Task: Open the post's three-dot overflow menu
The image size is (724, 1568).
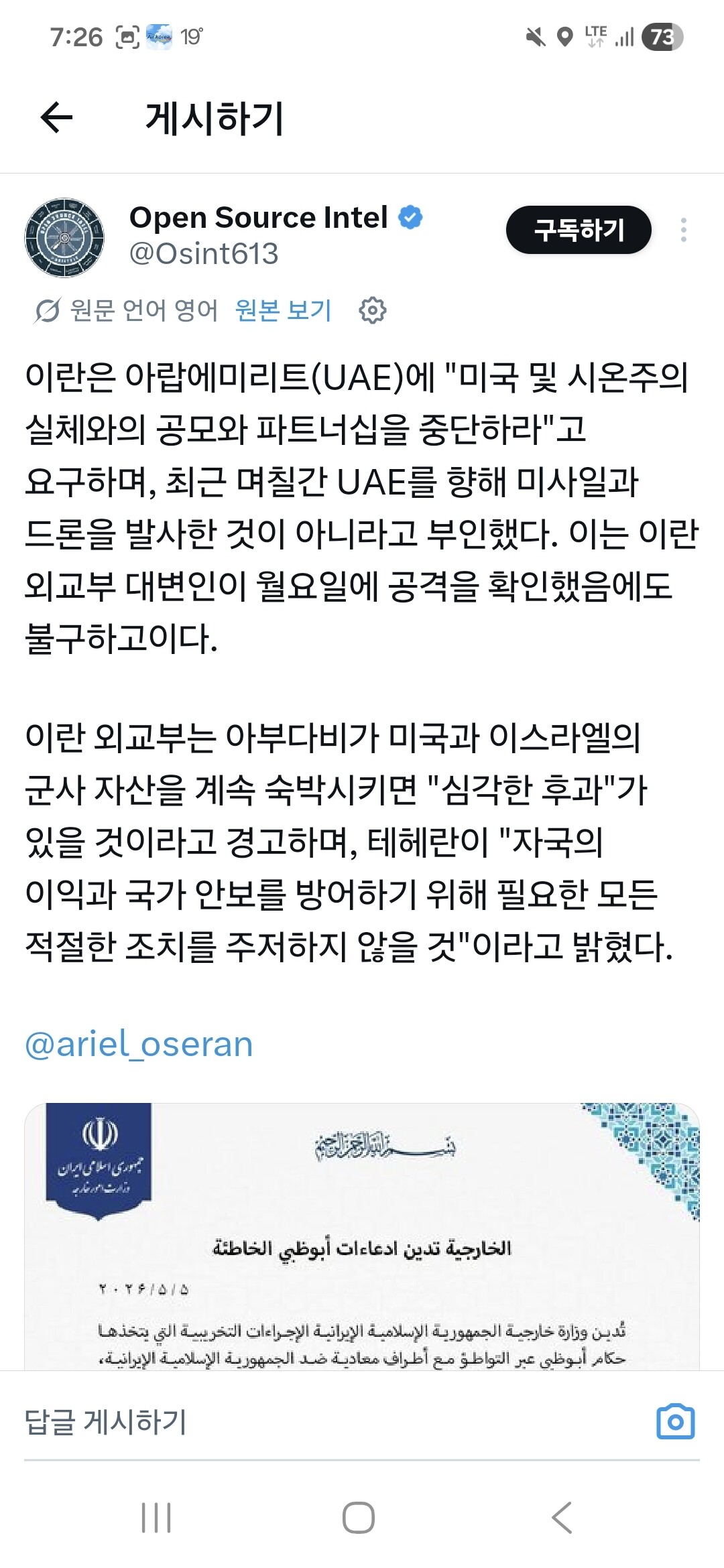Action: 683,230
